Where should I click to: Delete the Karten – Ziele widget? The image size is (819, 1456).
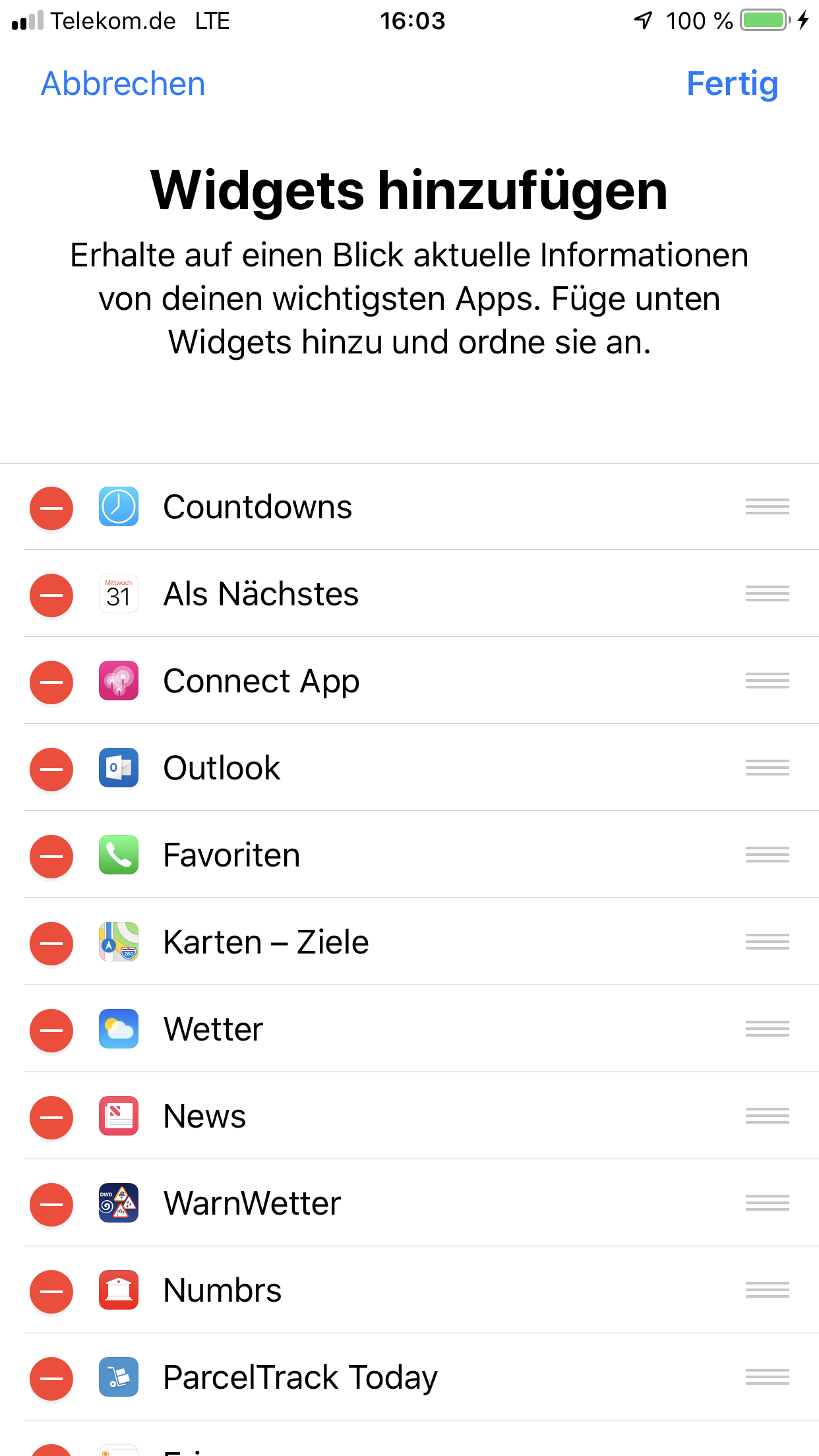pos(51,944)
